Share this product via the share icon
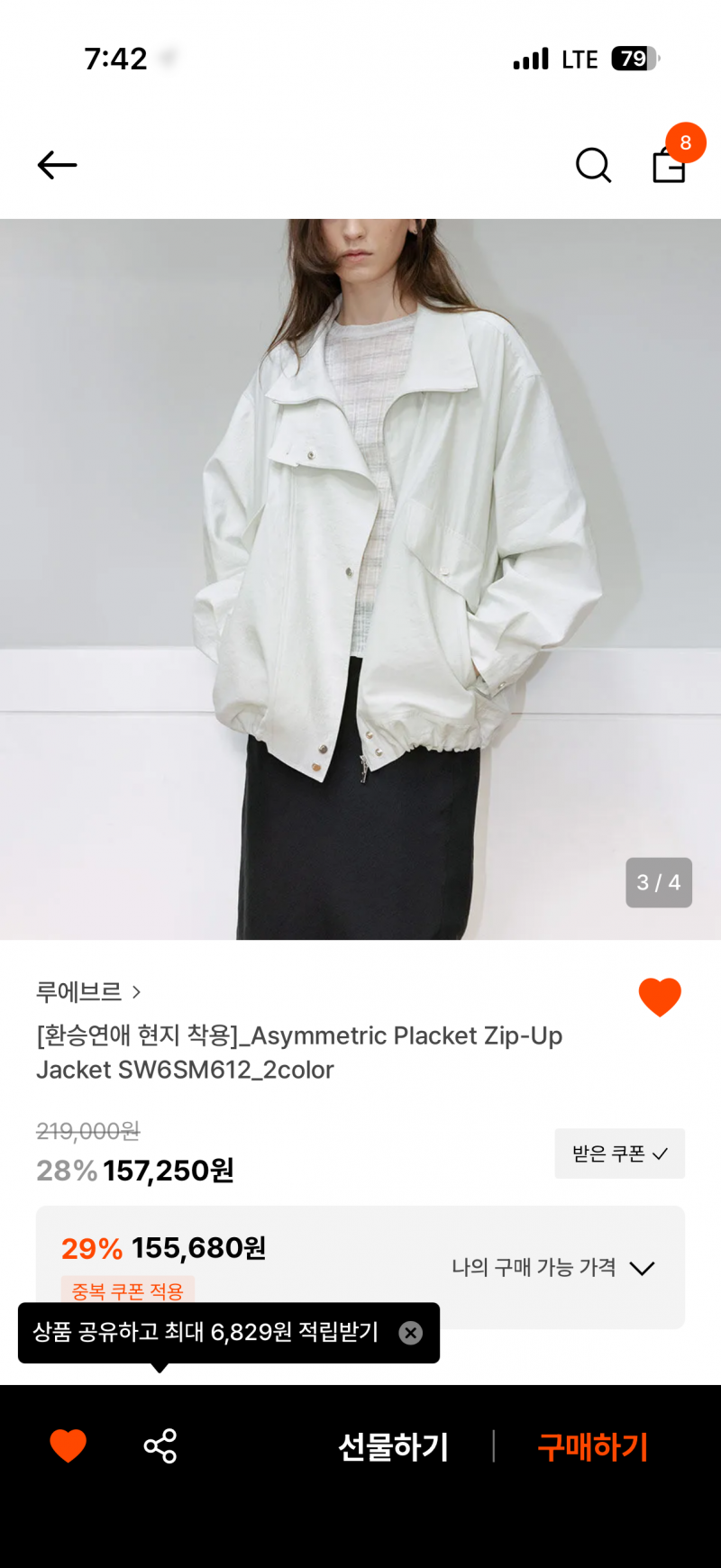Image resolution: width=721 pixels, height=1568 pixels. [160, 1446]
